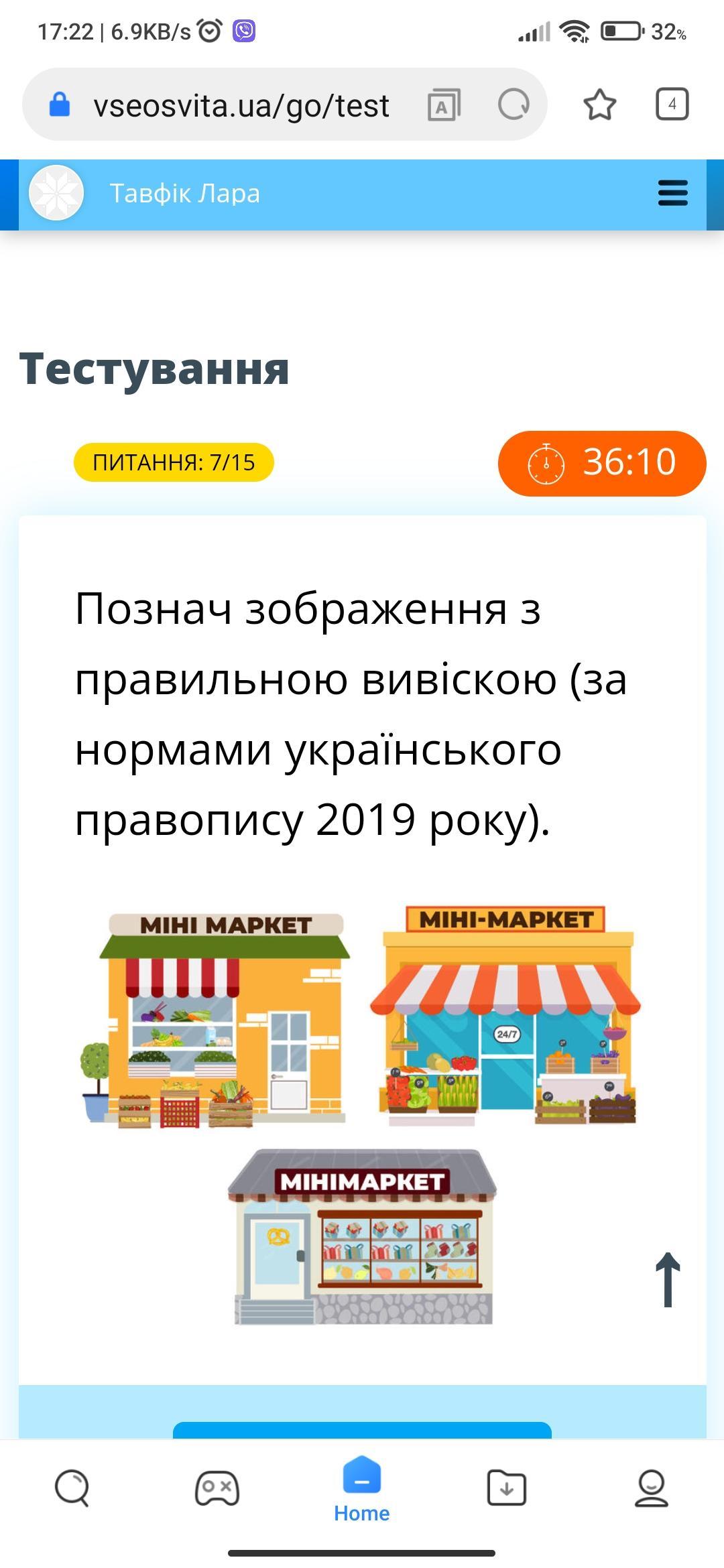Tap the scroll-to-top arrow
This screenshot has width=724, height=1568.
(667, 1279)
